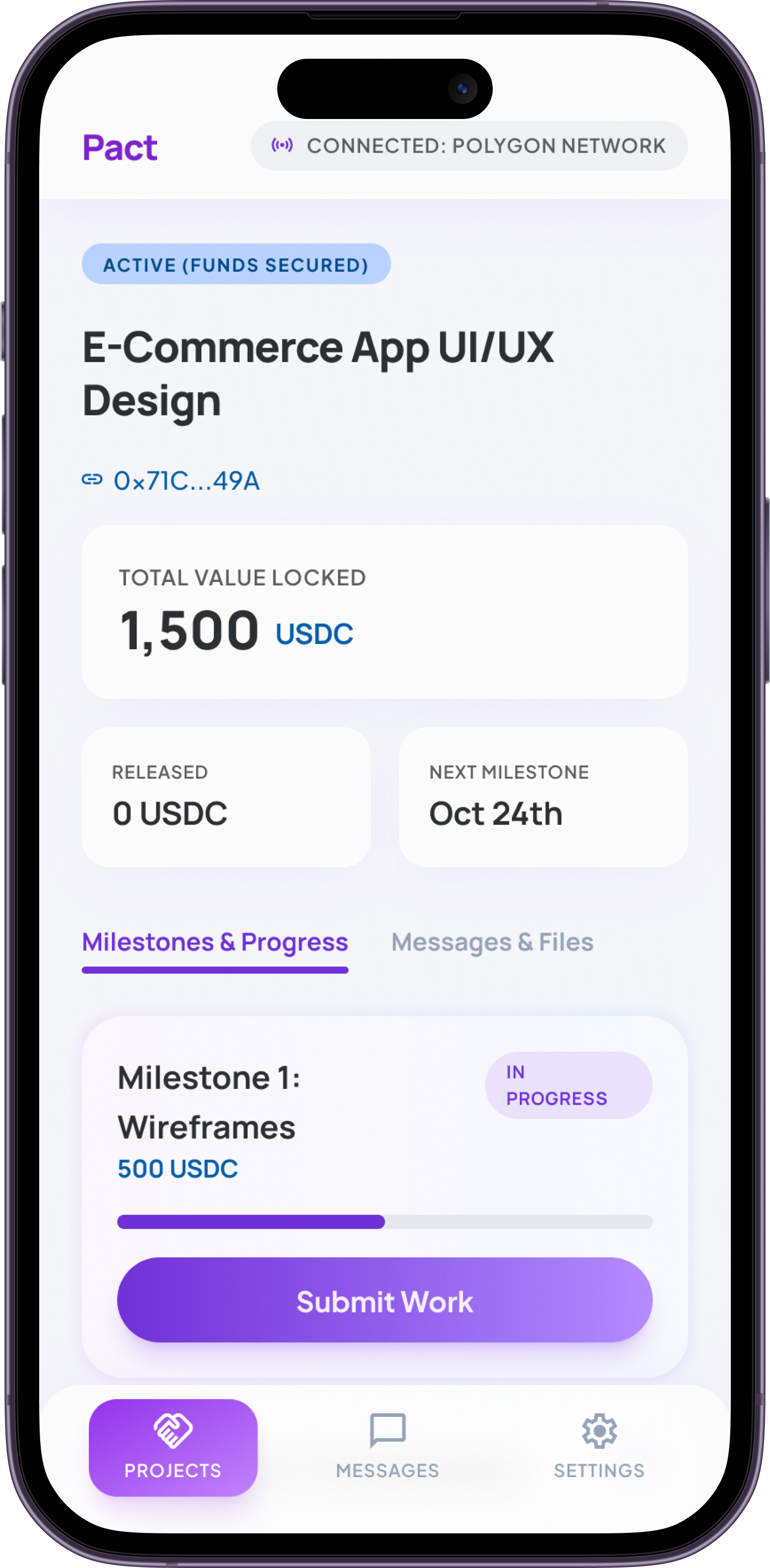The height and width of the screenshot is (1568, 770).
Task: Switch to the Messages & Files tab
Action: pos(492,942)
